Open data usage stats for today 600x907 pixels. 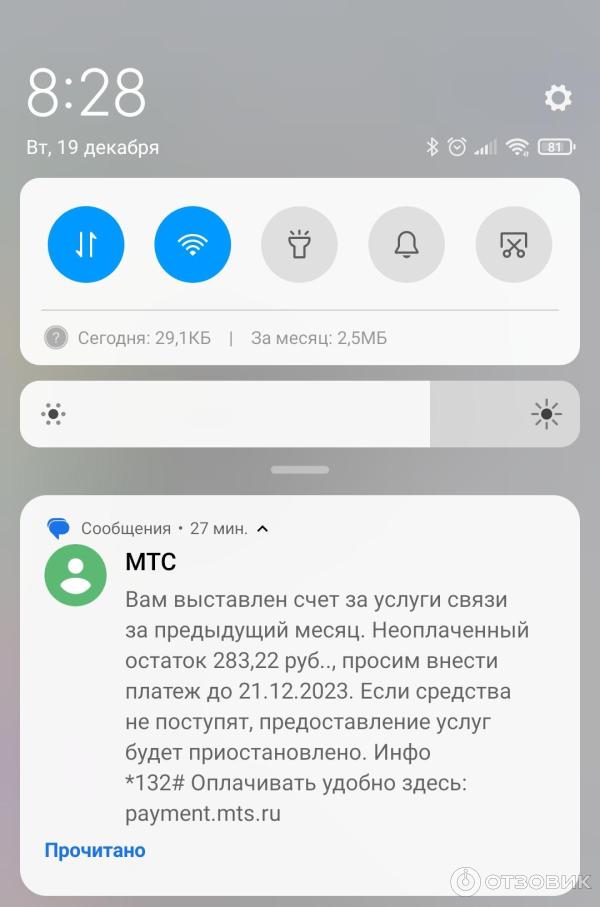point(144,338)
